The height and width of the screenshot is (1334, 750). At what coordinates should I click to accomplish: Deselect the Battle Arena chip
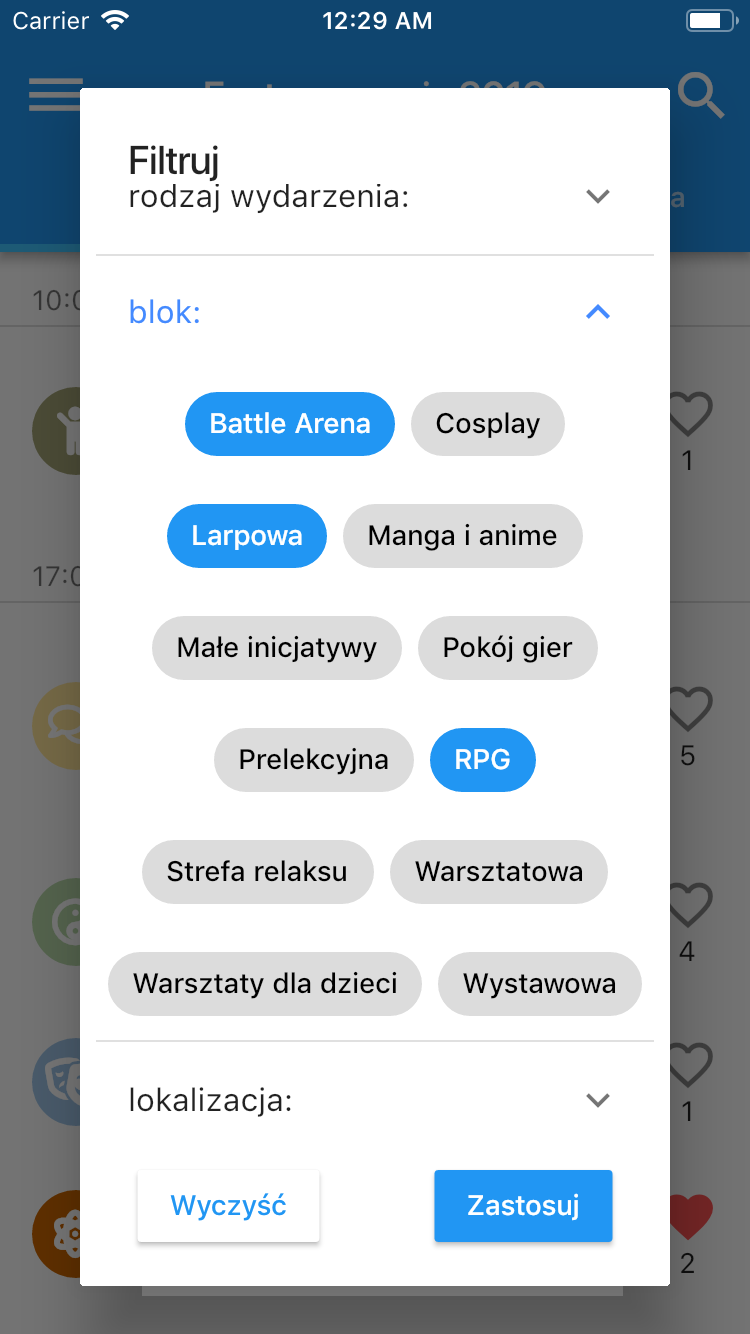pos(290,424)
